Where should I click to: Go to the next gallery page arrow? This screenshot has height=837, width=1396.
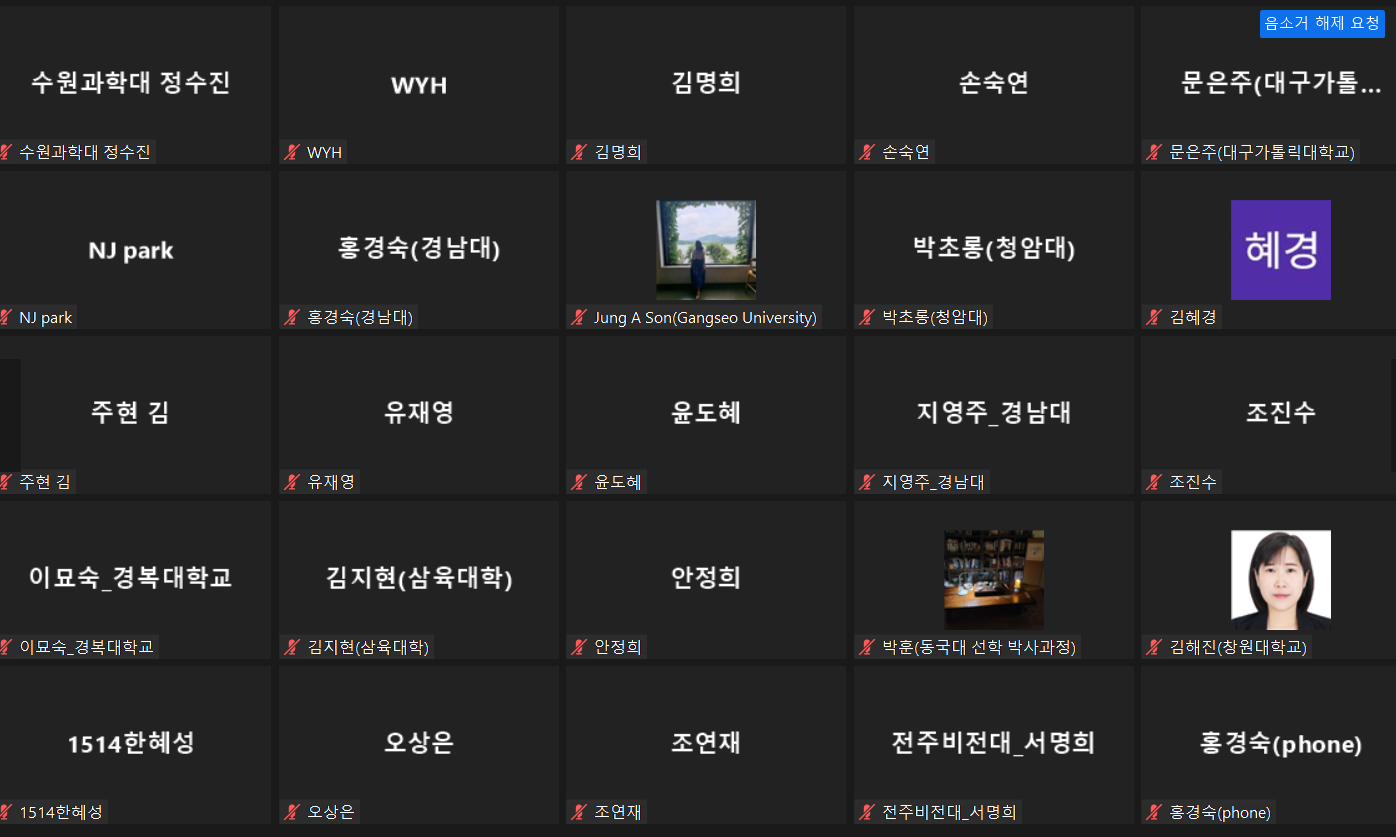pos(1391,415)
